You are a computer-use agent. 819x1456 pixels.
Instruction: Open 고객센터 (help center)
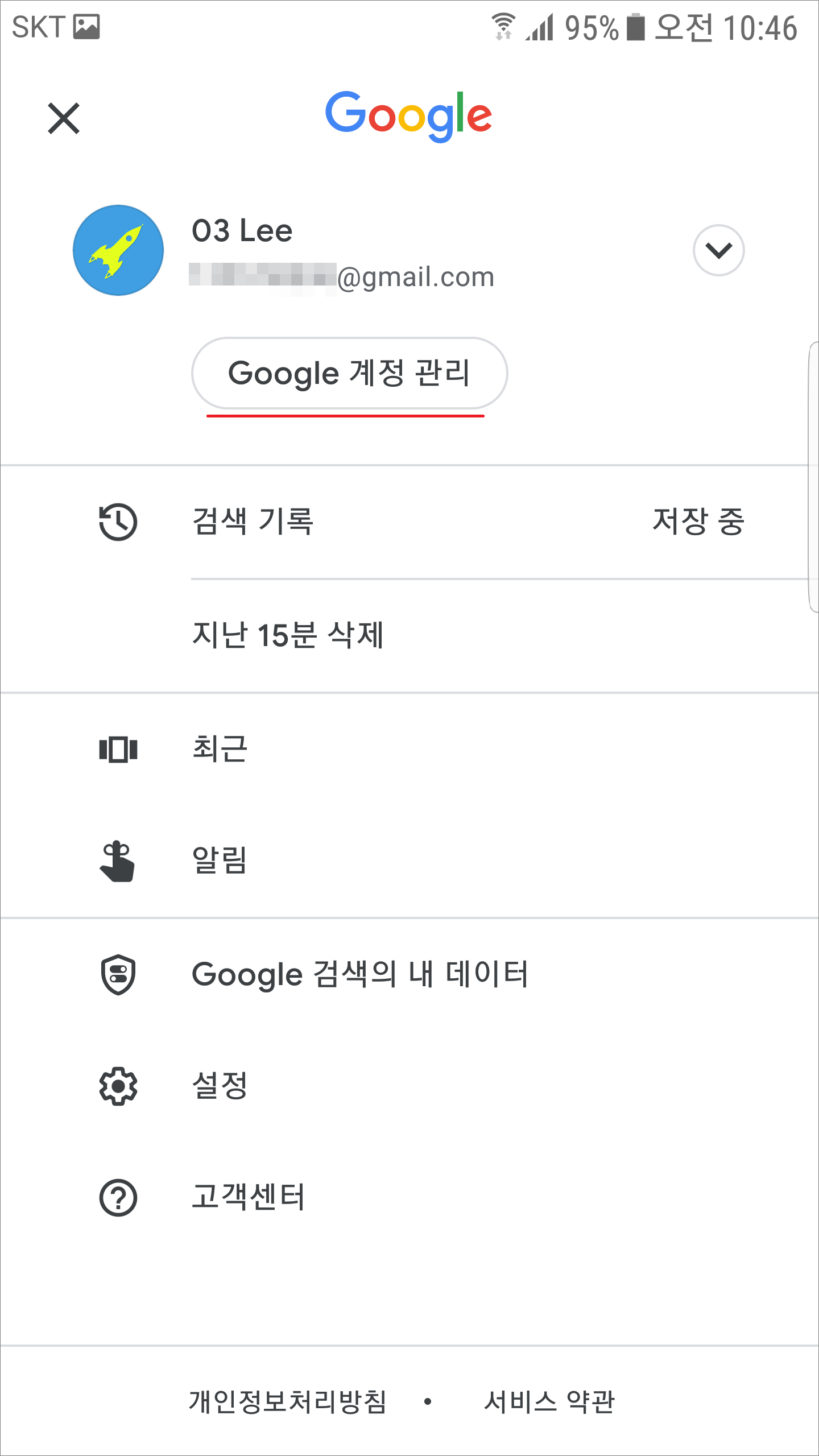pos(249,1197)
